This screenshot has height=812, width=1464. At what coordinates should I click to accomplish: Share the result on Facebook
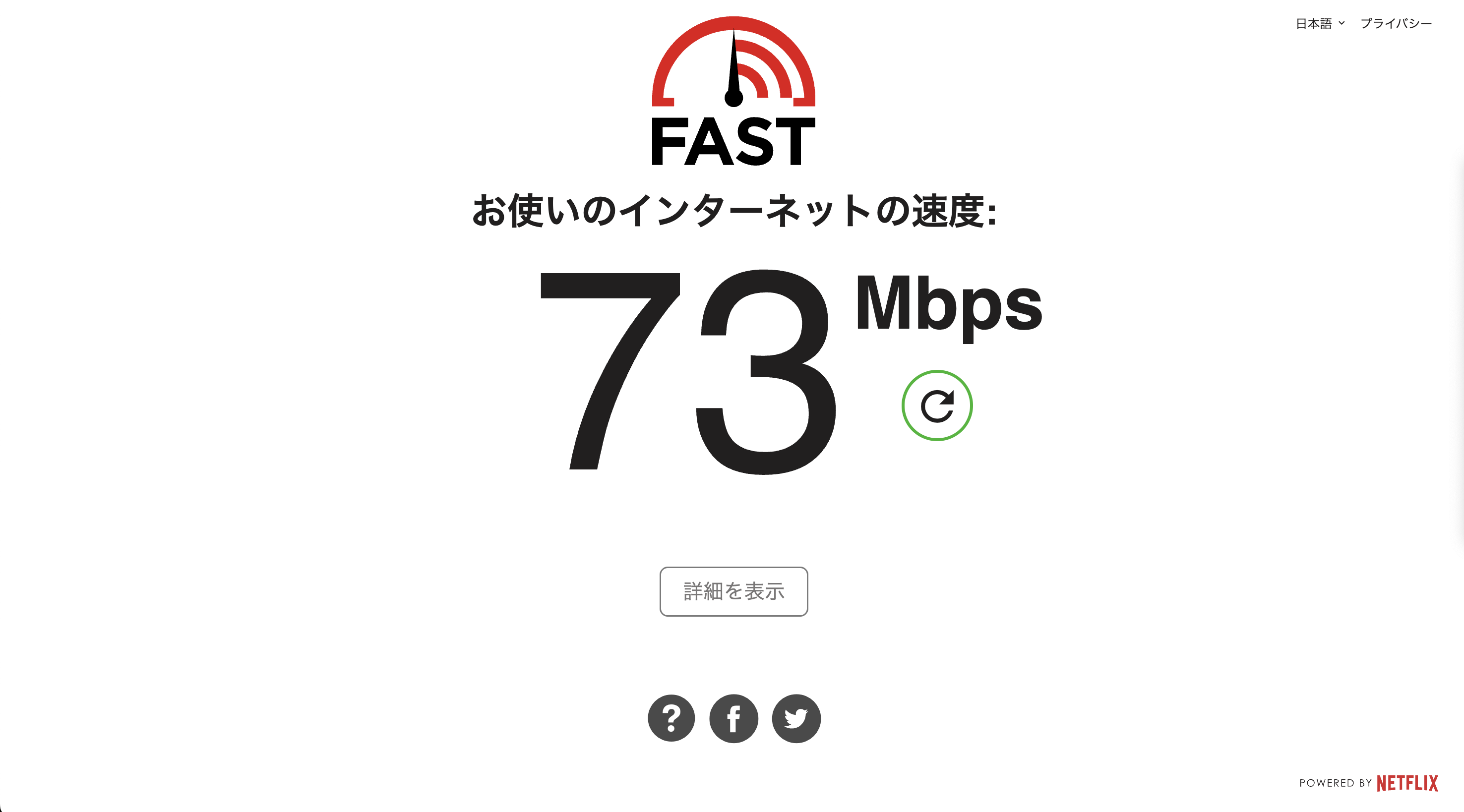click(733, 718)
